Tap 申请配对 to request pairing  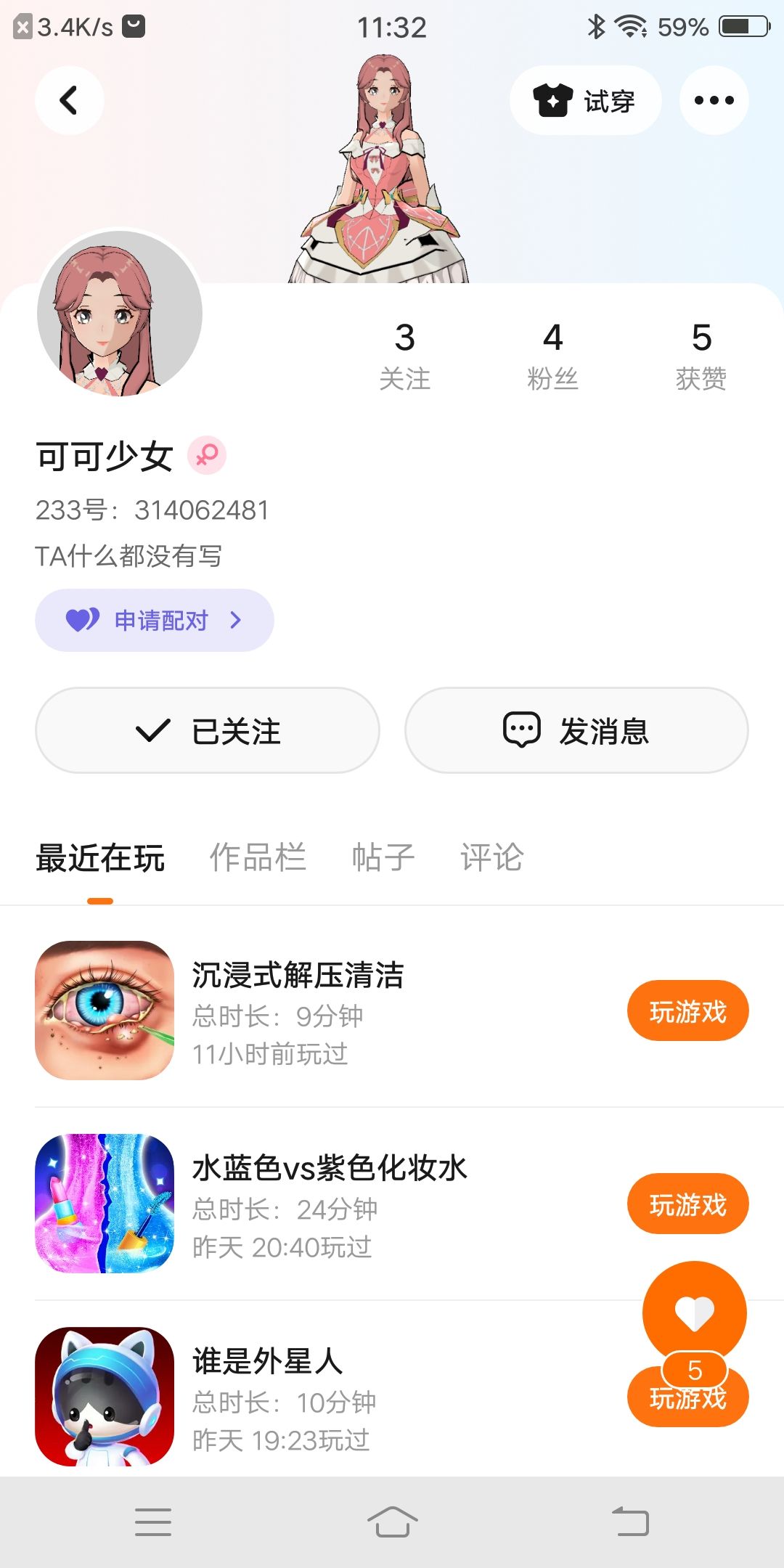click(155, 621)
